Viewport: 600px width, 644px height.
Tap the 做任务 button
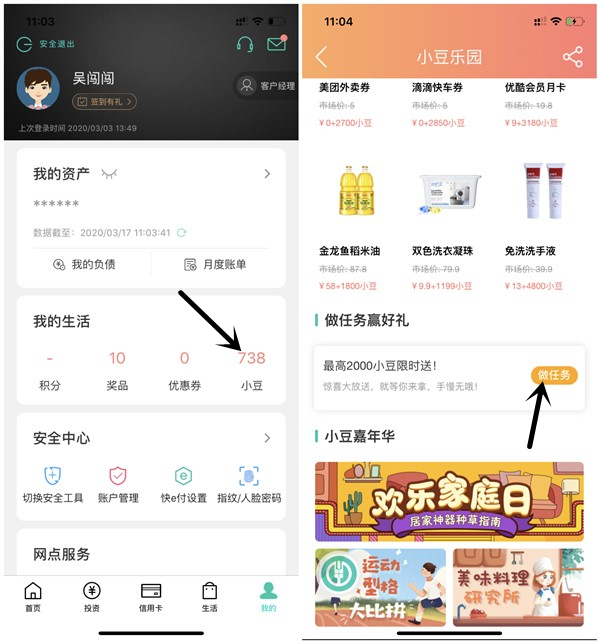(554, 375)
